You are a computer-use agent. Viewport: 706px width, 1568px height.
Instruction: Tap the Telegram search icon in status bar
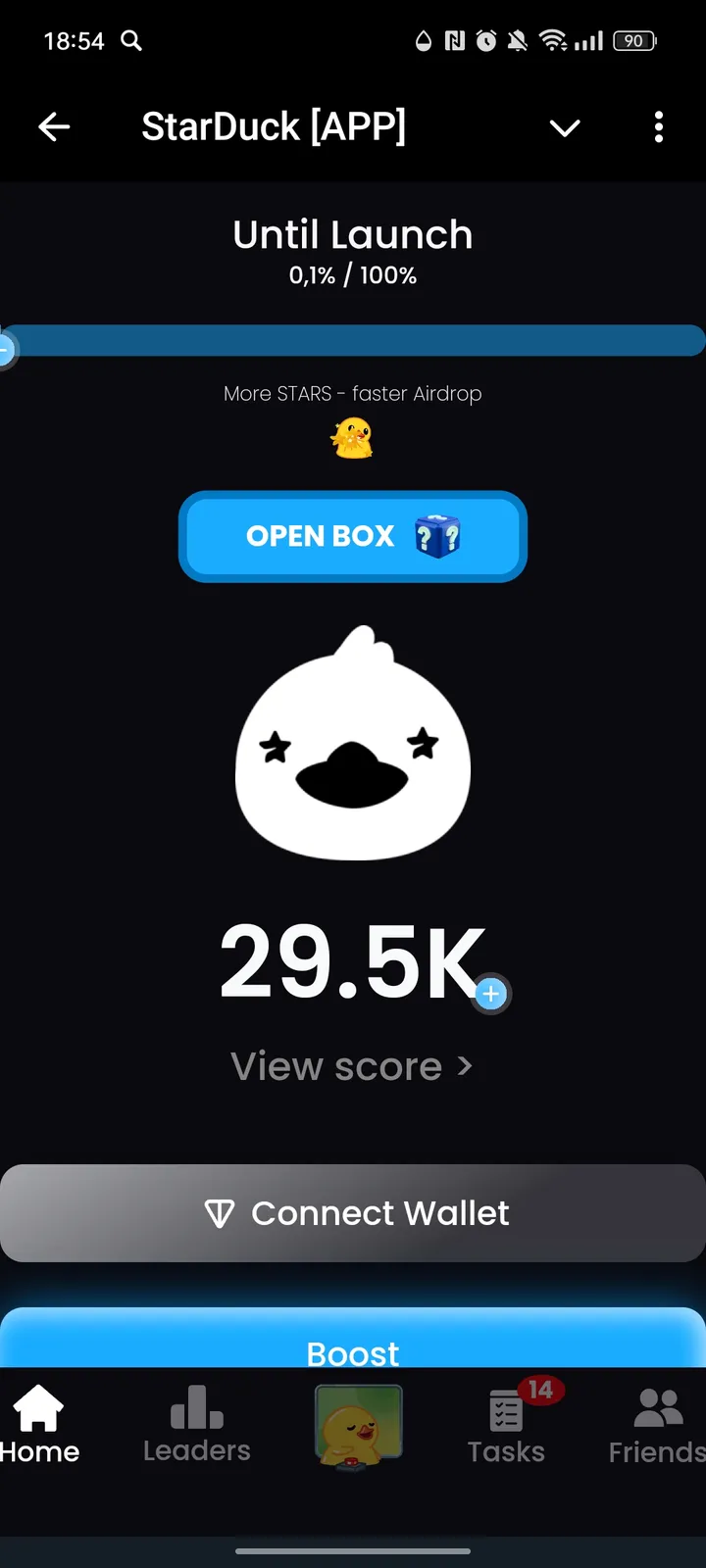tap(130, 41)
